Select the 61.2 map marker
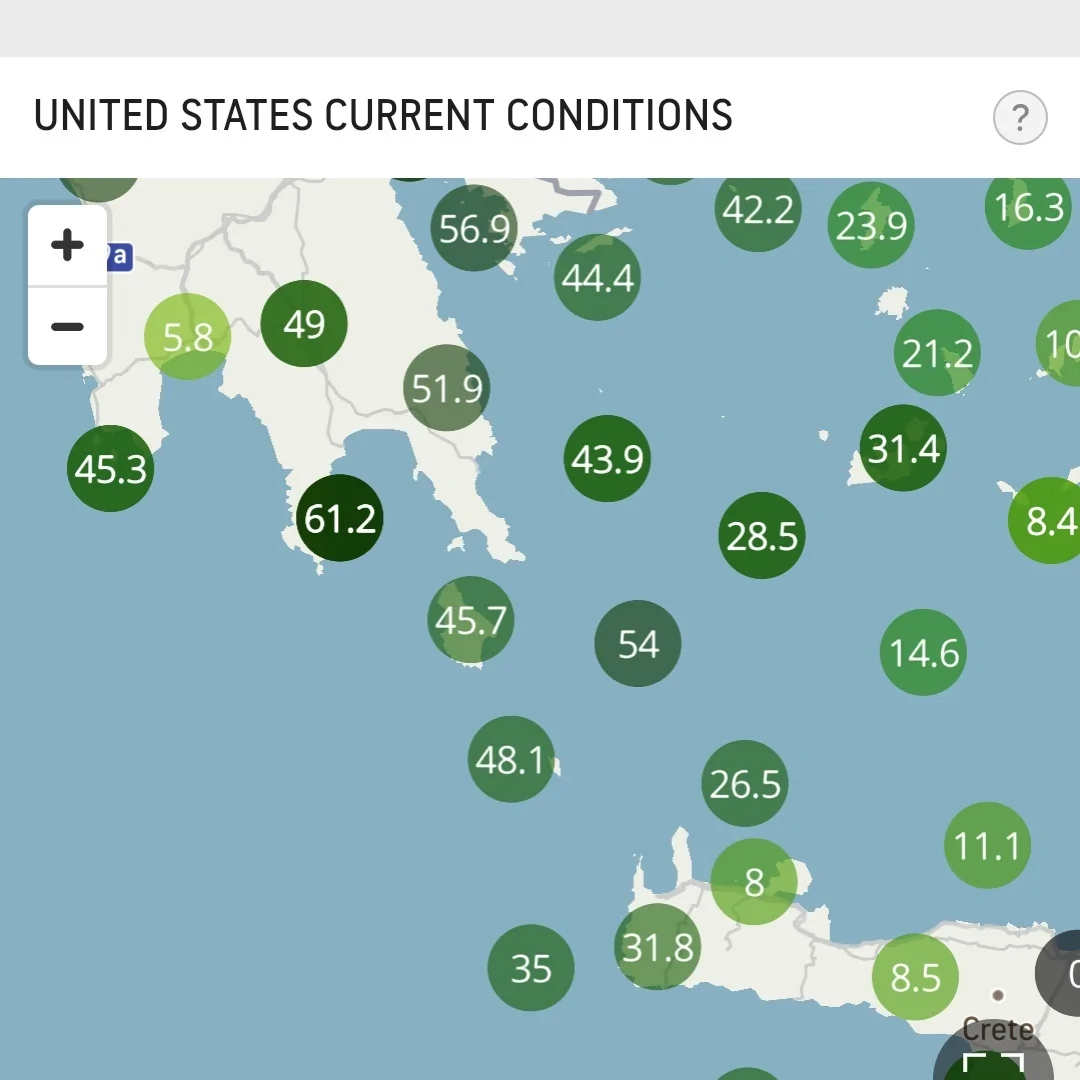The width and height of the screenshot is (1080, 1080). tap(340, 518)
